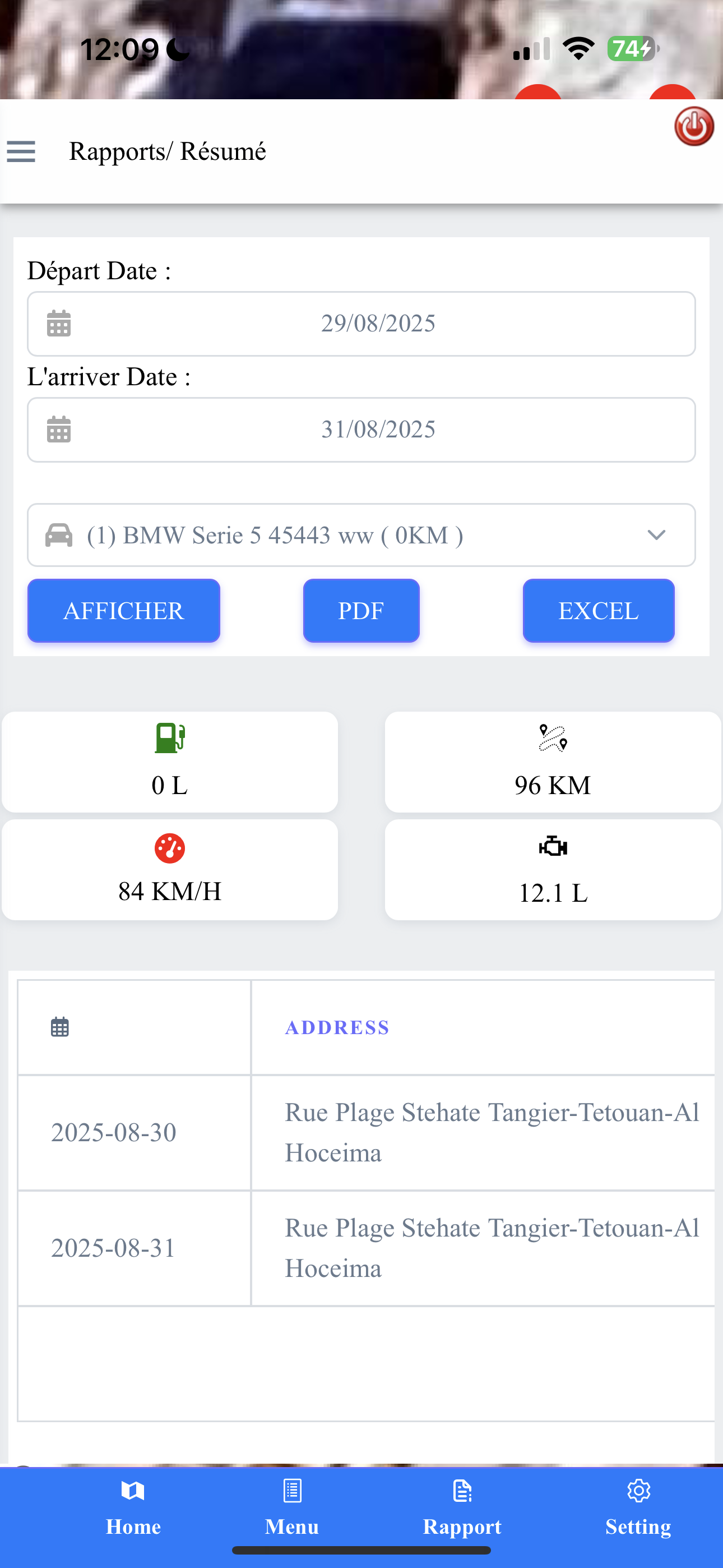Open L'arriver Date selector showing 31/08/2025
This screenshot has width=723, height=1568.
361,429
